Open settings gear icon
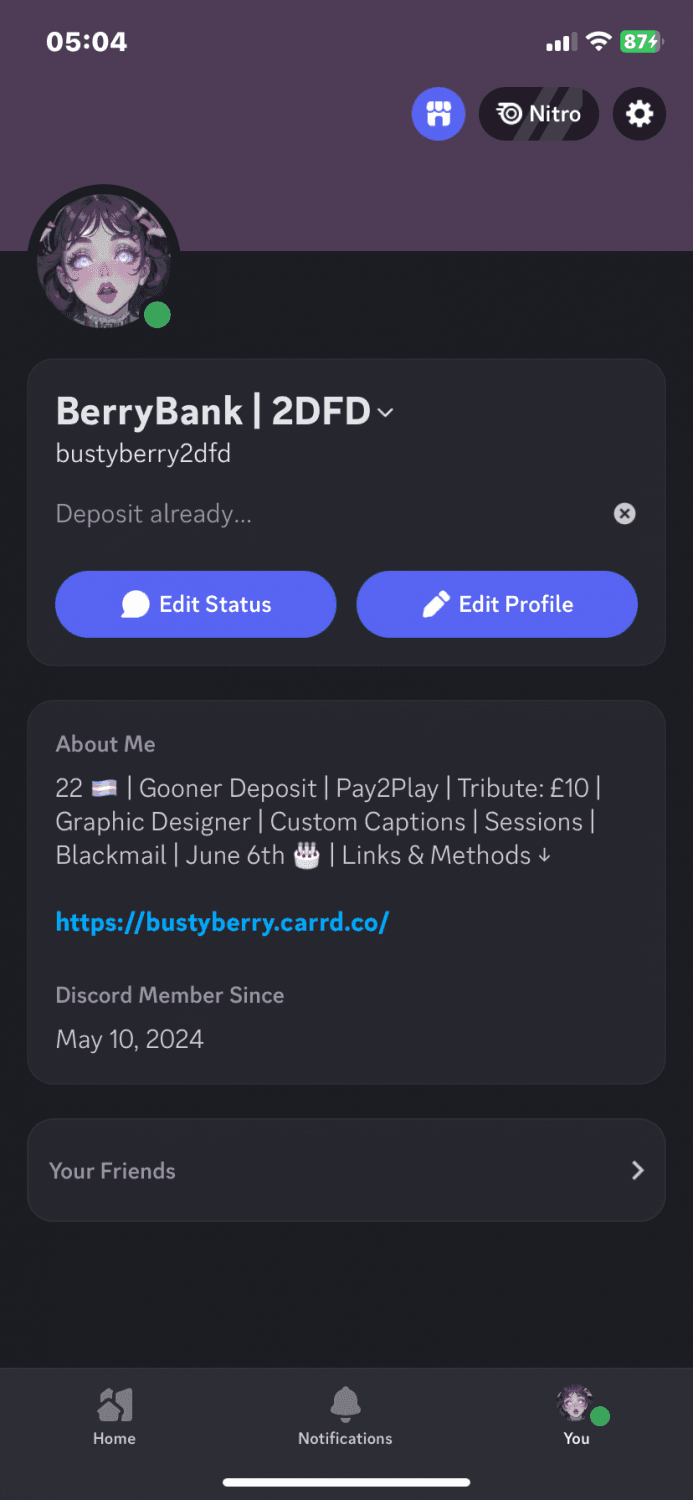Screen dimensions: 693x1500 click(x=639, y=114)
